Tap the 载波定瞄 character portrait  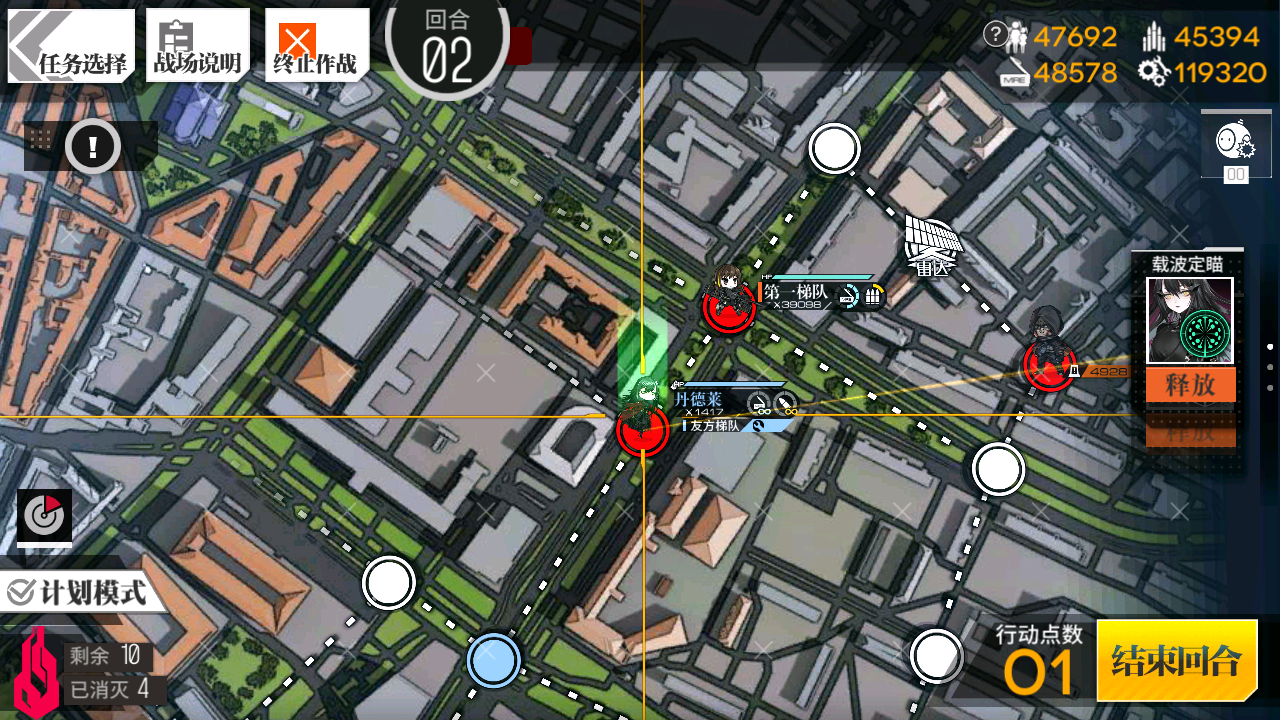coord(1189,320)
